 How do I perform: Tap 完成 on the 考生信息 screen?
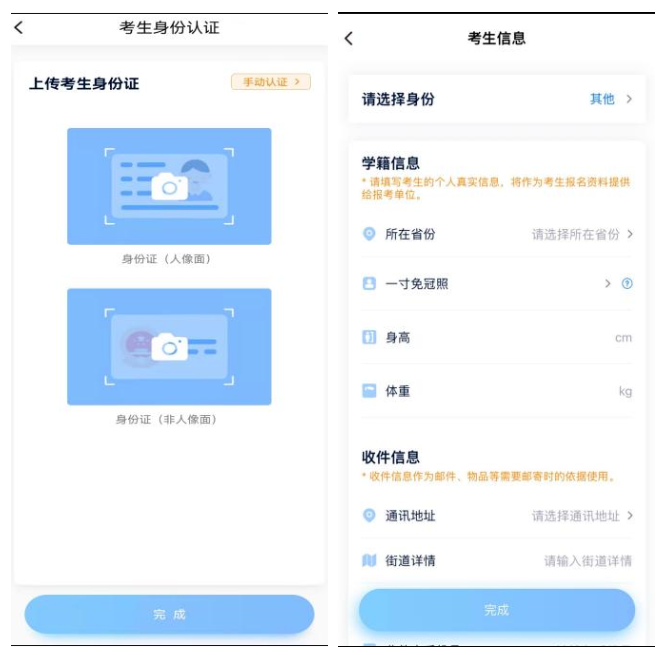point(496,609)
